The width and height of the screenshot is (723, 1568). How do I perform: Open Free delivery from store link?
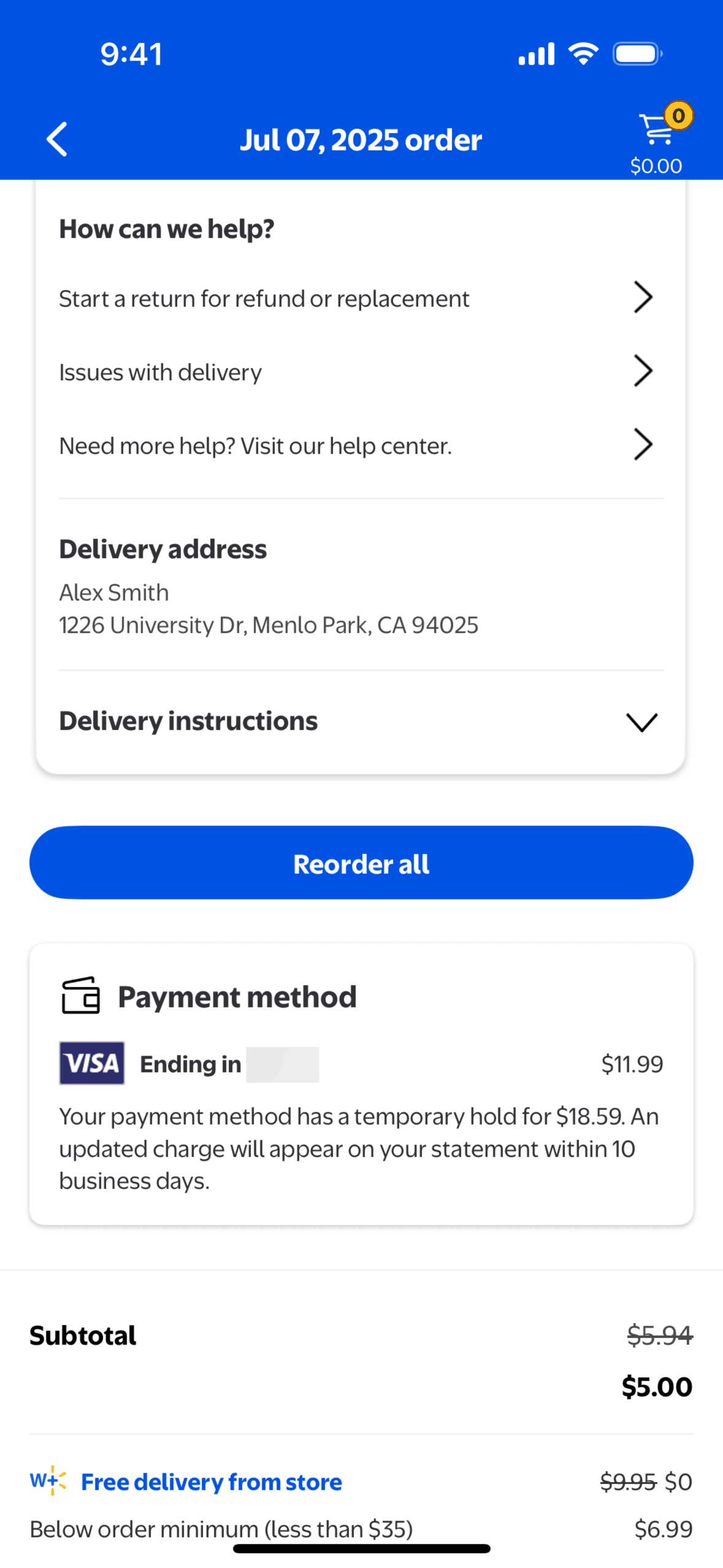click(211, 1482)
